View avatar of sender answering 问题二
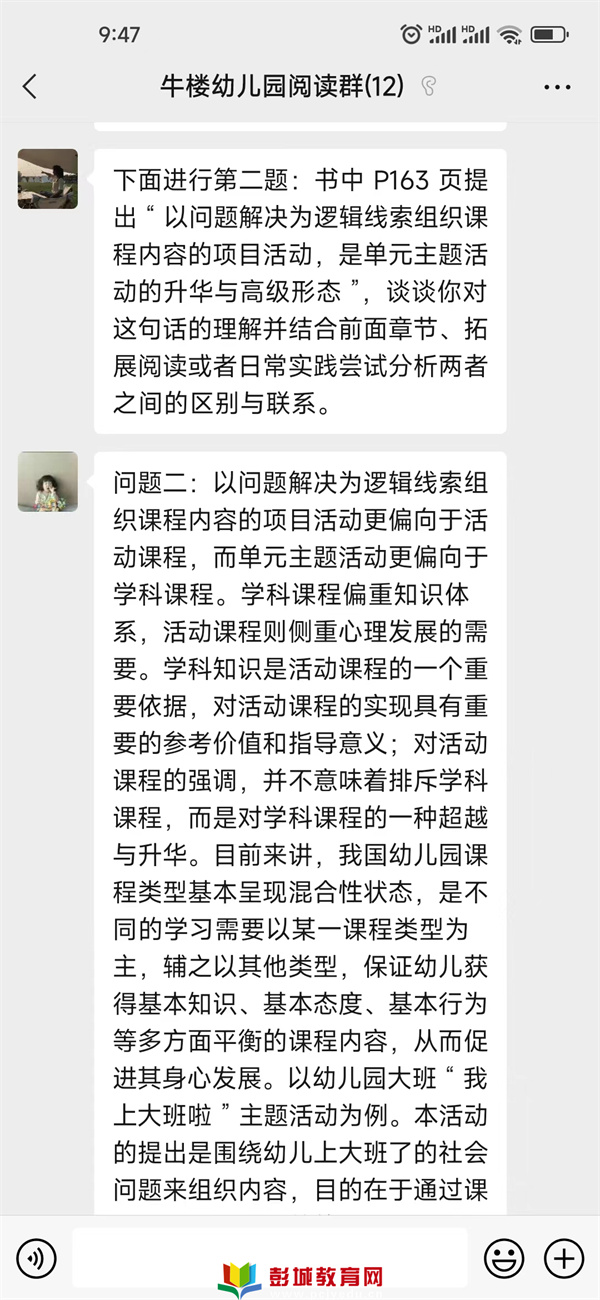 pos(47,482)
